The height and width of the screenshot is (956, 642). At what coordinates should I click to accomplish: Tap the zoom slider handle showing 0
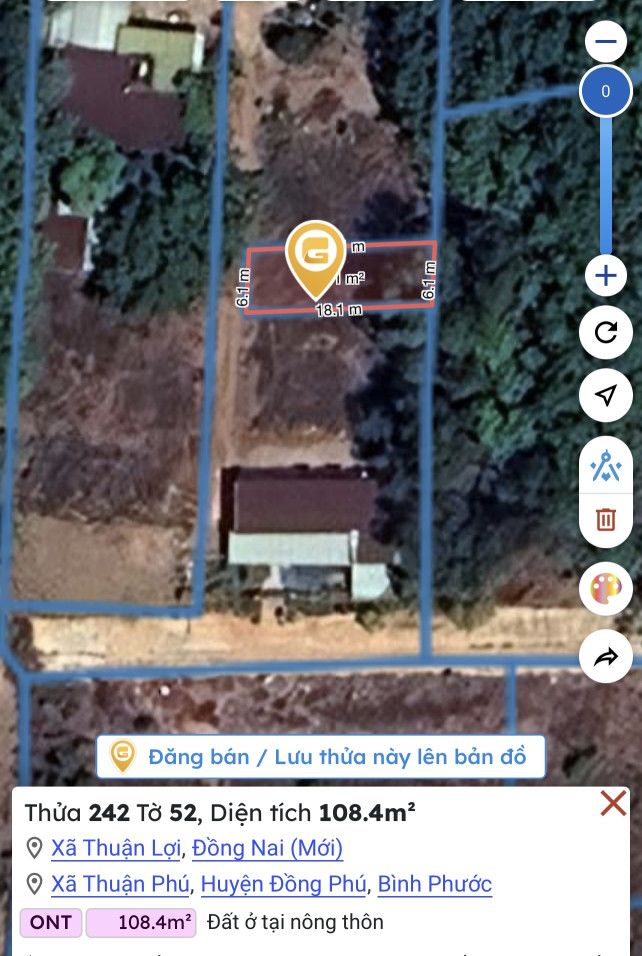point(605,92)
